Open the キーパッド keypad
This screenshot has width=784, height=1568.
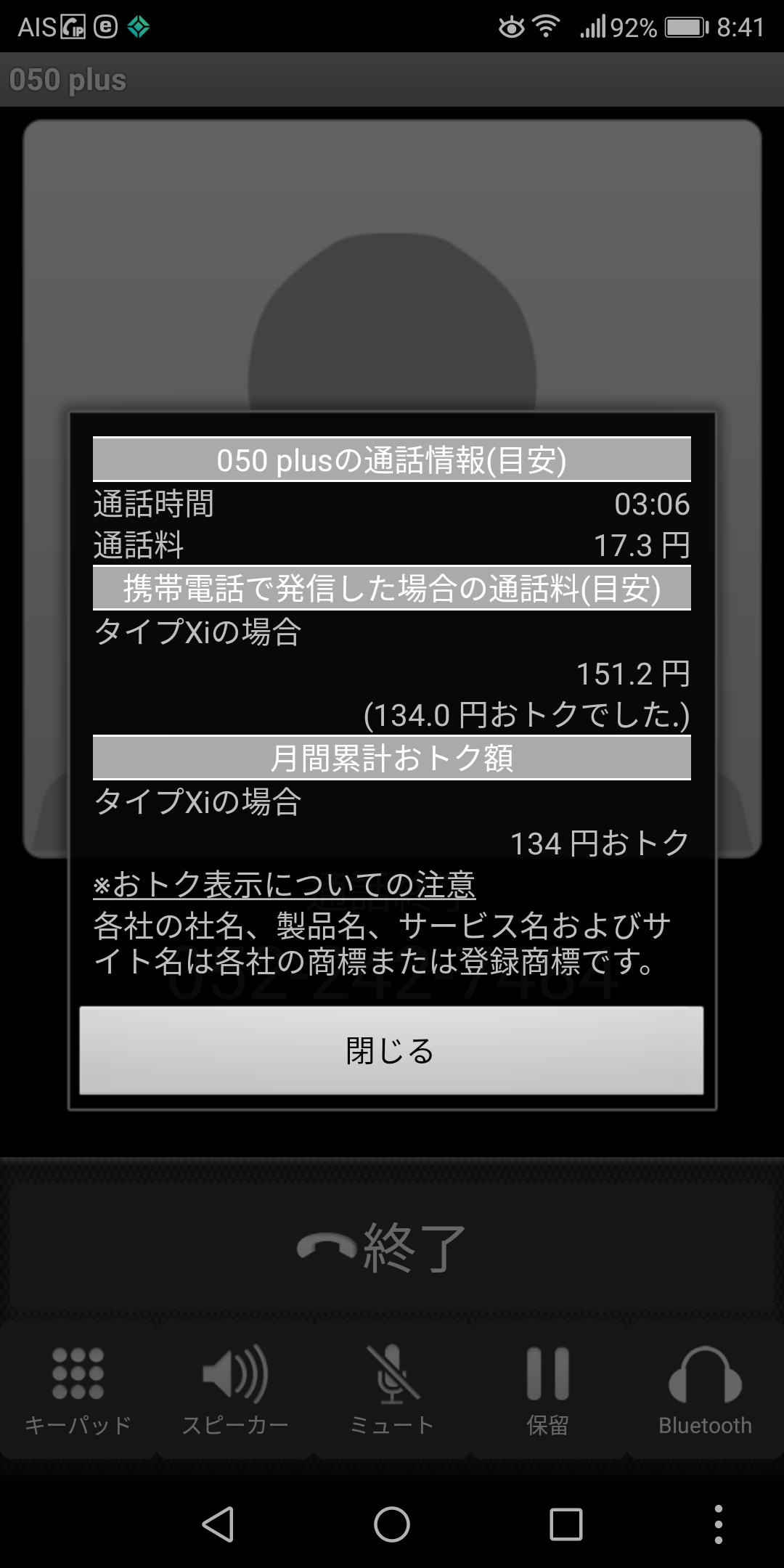click(x=78, y=1391)
